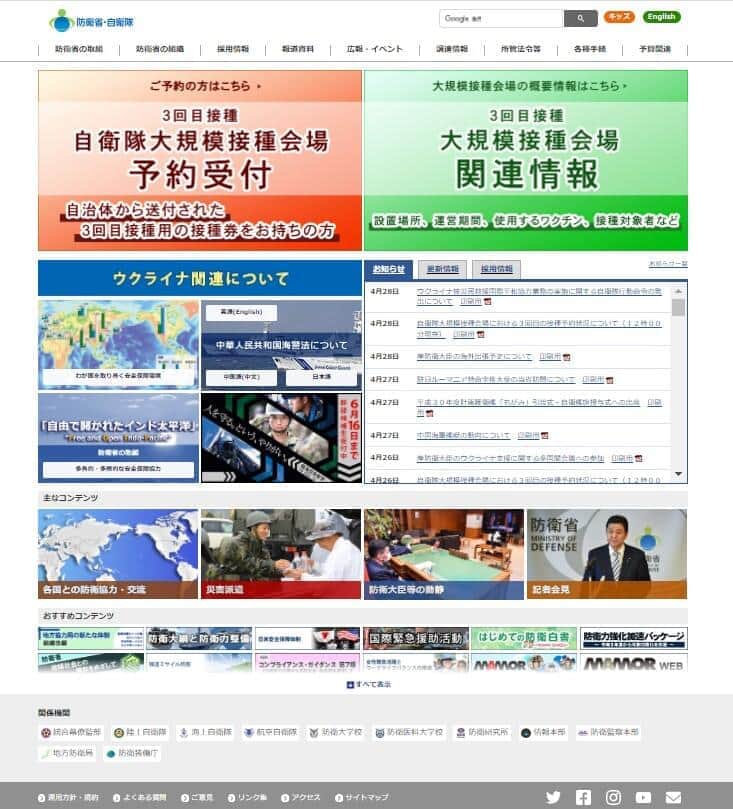The width and height of the screenshot is (733, 809).
Task: Tap the Google search field
Action: (x=500, y=18)
